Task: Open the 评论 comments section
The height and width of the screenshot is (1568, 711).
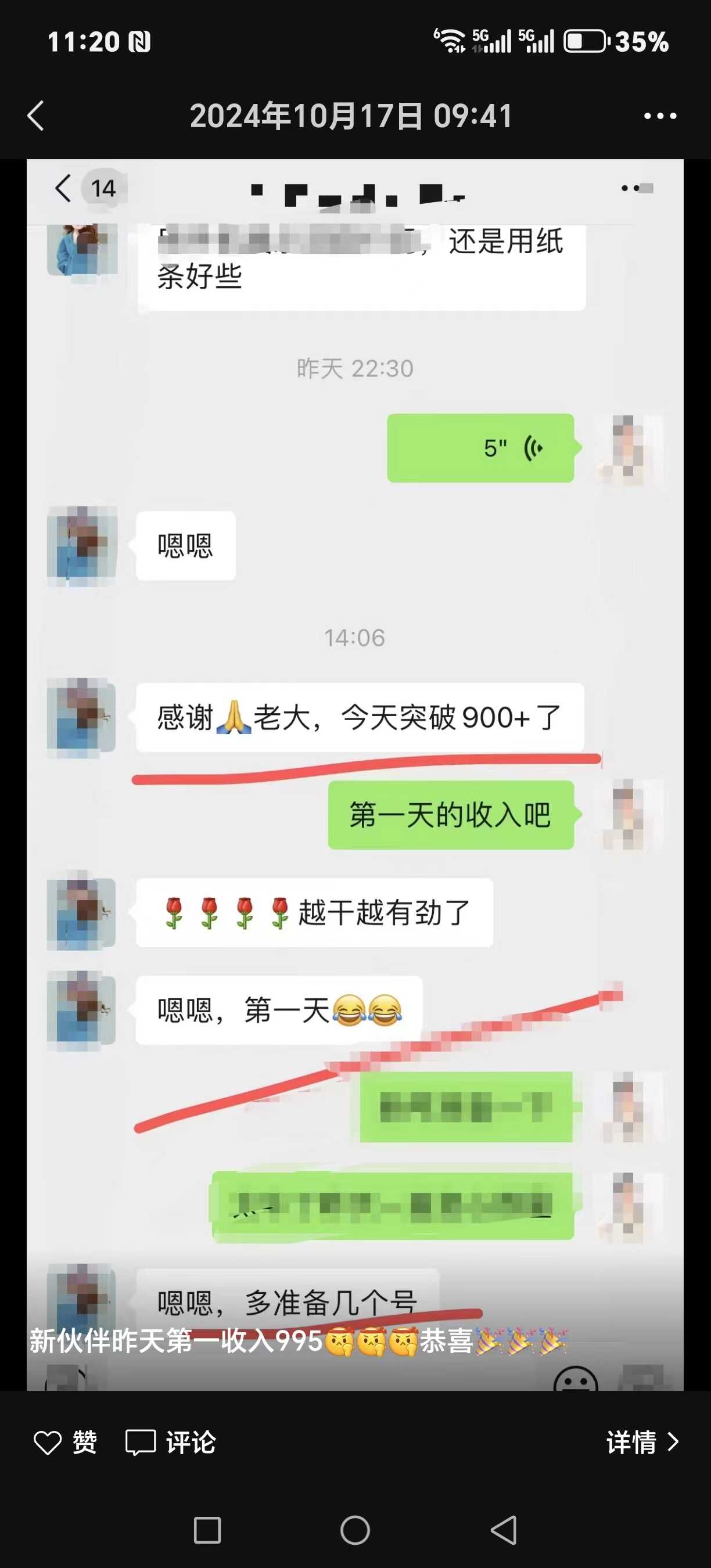Action: 170,1442
